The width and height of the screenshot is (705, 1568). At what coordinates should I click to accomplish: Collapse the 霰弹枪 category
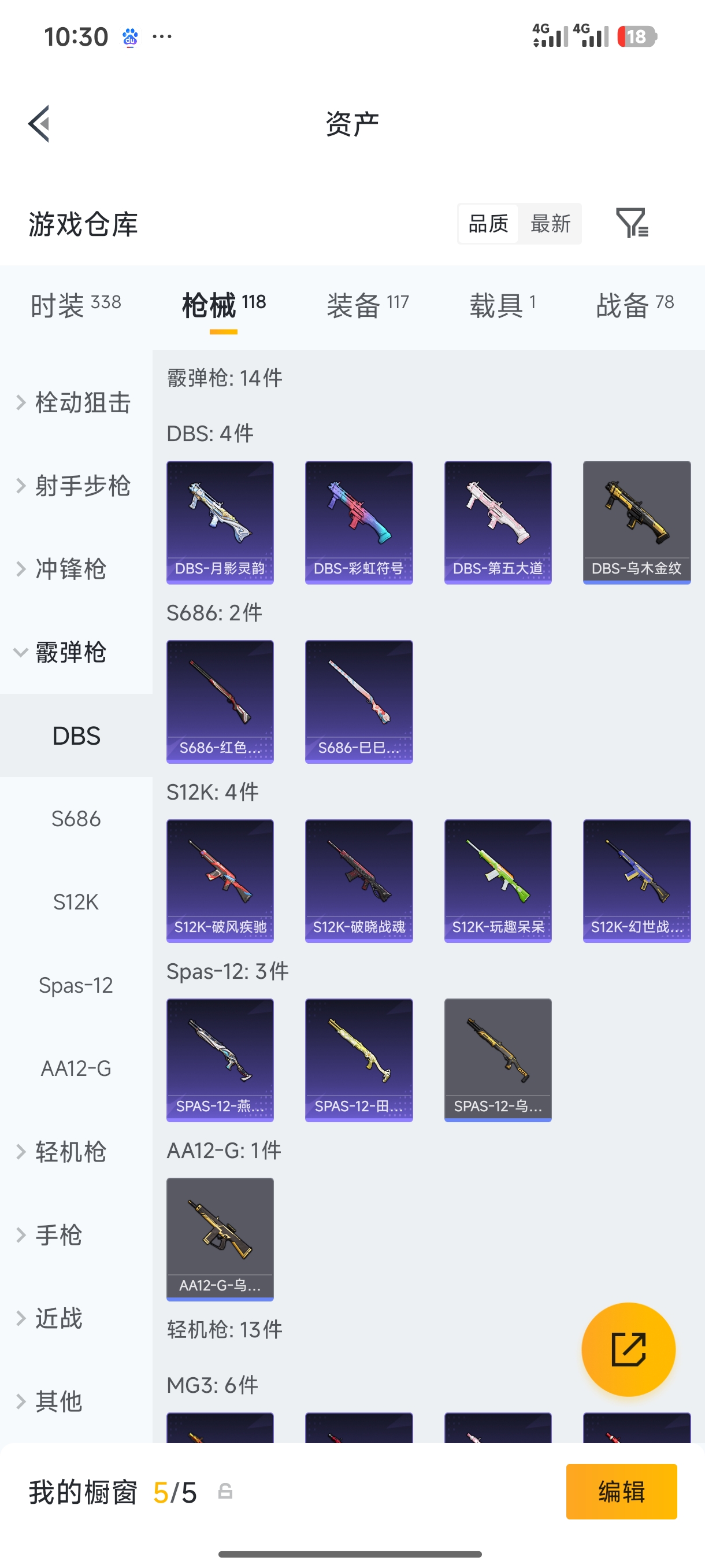(x=76, y=652)
